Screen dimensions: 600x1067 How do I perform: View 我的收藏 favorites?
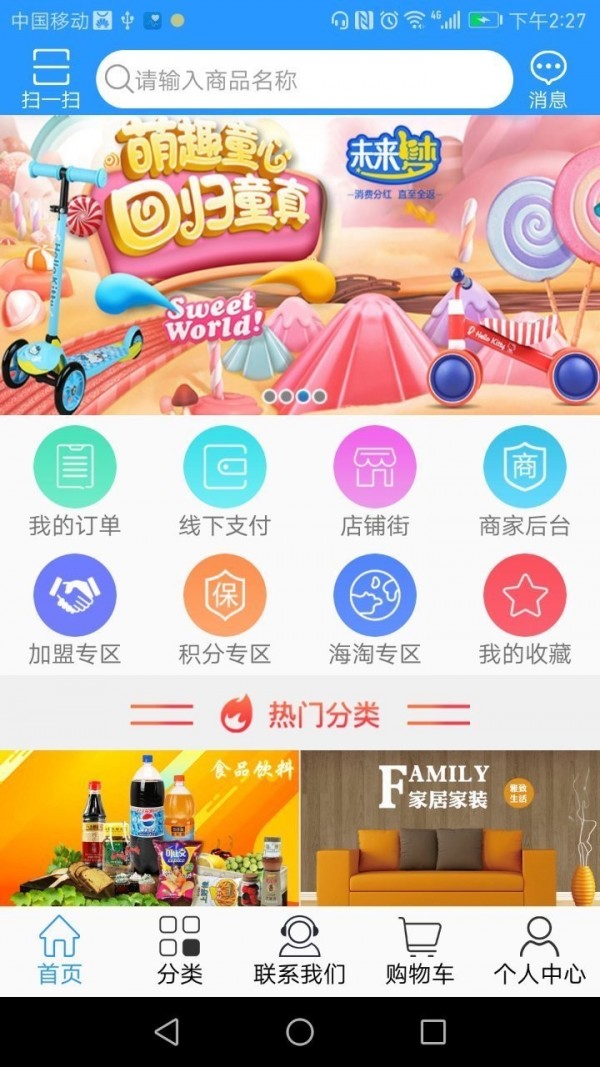pyautogui.click(x=524, y=610)
